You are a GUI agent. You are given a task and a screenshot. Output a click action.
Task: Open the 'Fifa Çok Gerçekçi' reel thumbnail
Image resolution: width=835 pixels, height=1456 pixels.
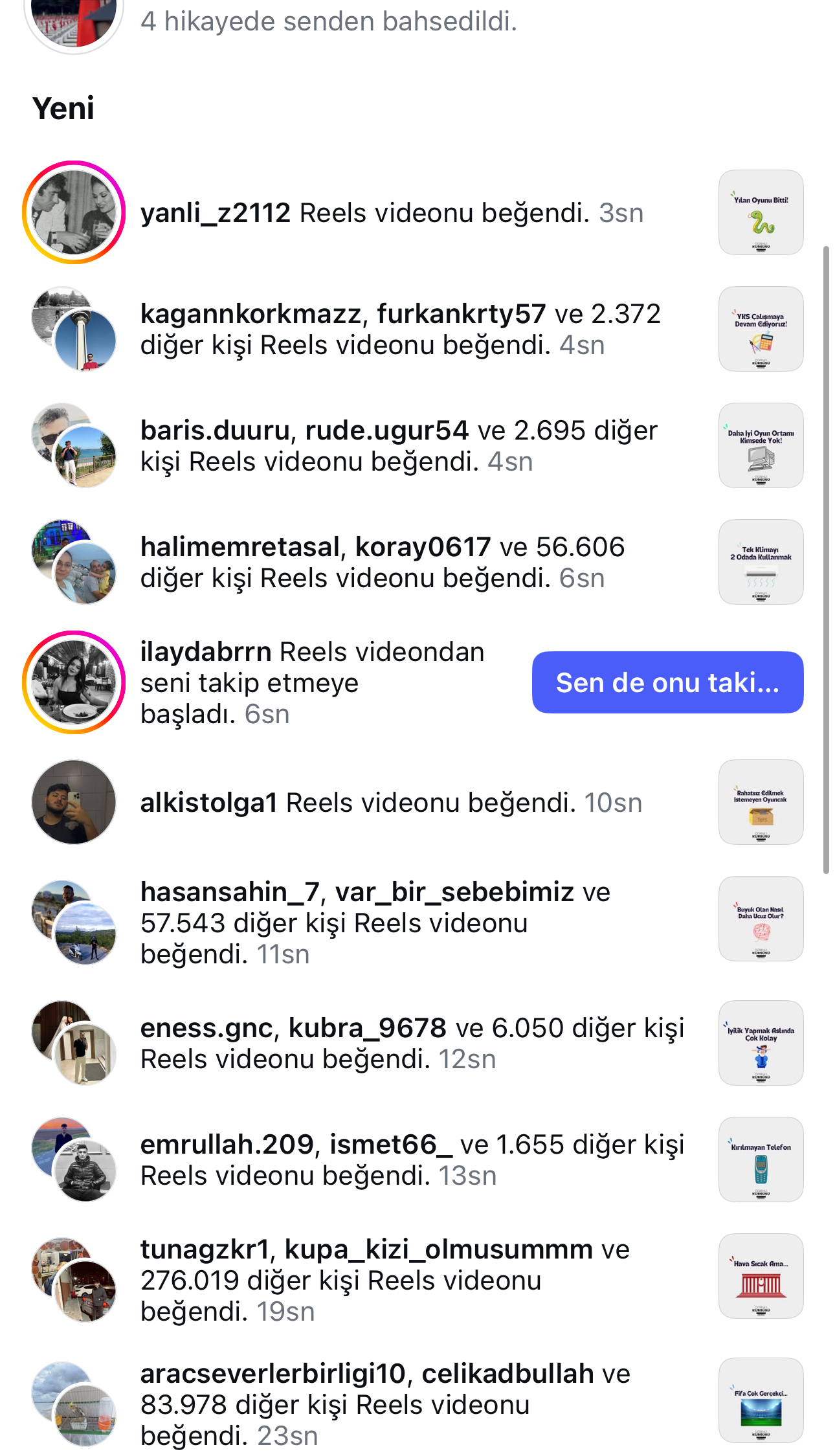coord(761,1400)
